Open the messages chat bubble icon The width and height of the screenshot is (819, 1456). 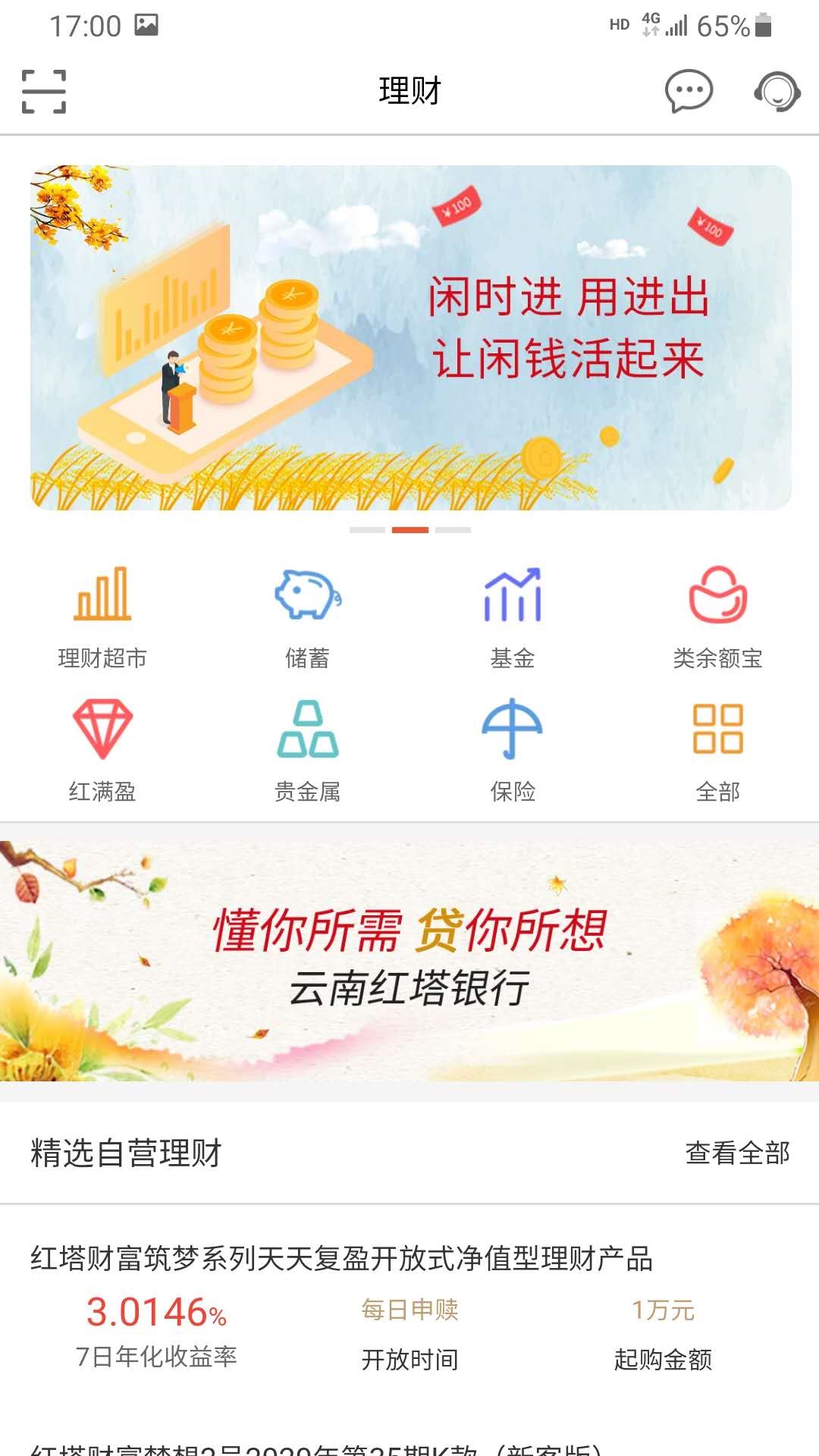click(689, 92)
